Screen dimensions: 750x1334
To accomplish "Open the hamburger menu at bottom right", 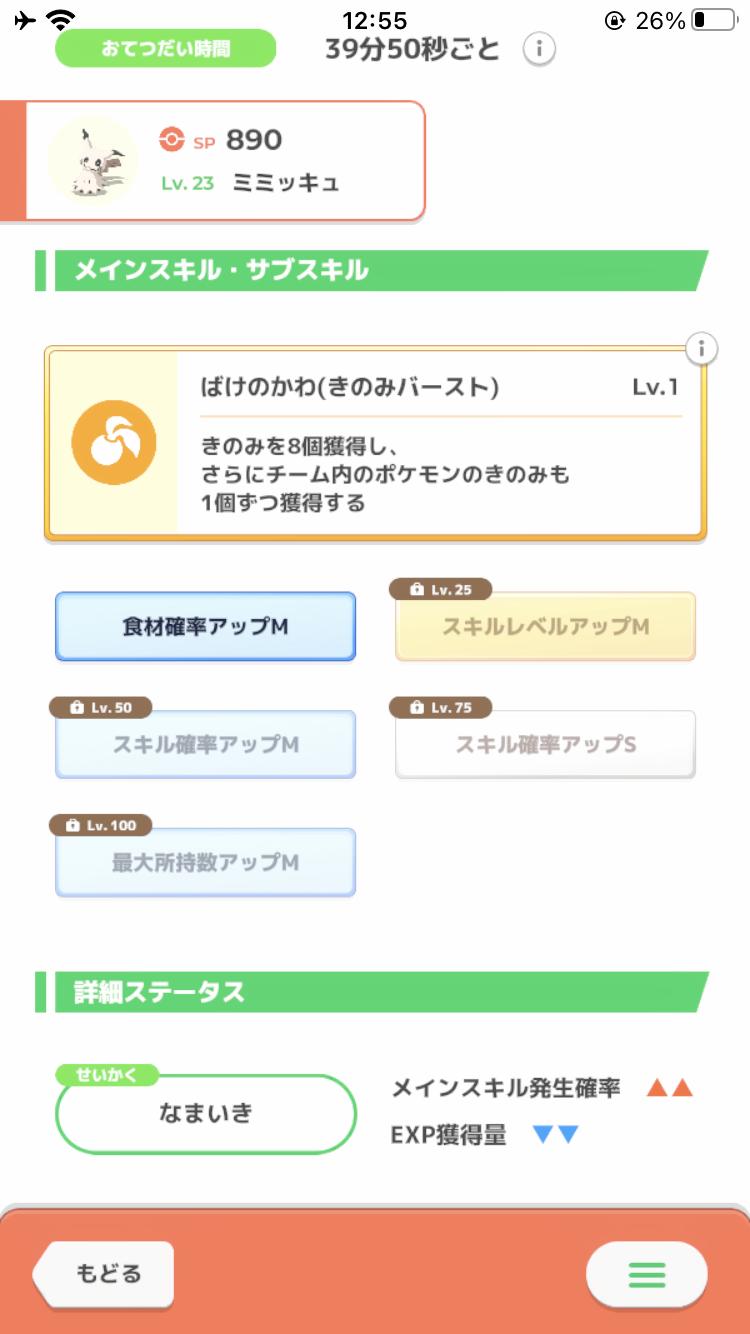I will pos(647,1275).
